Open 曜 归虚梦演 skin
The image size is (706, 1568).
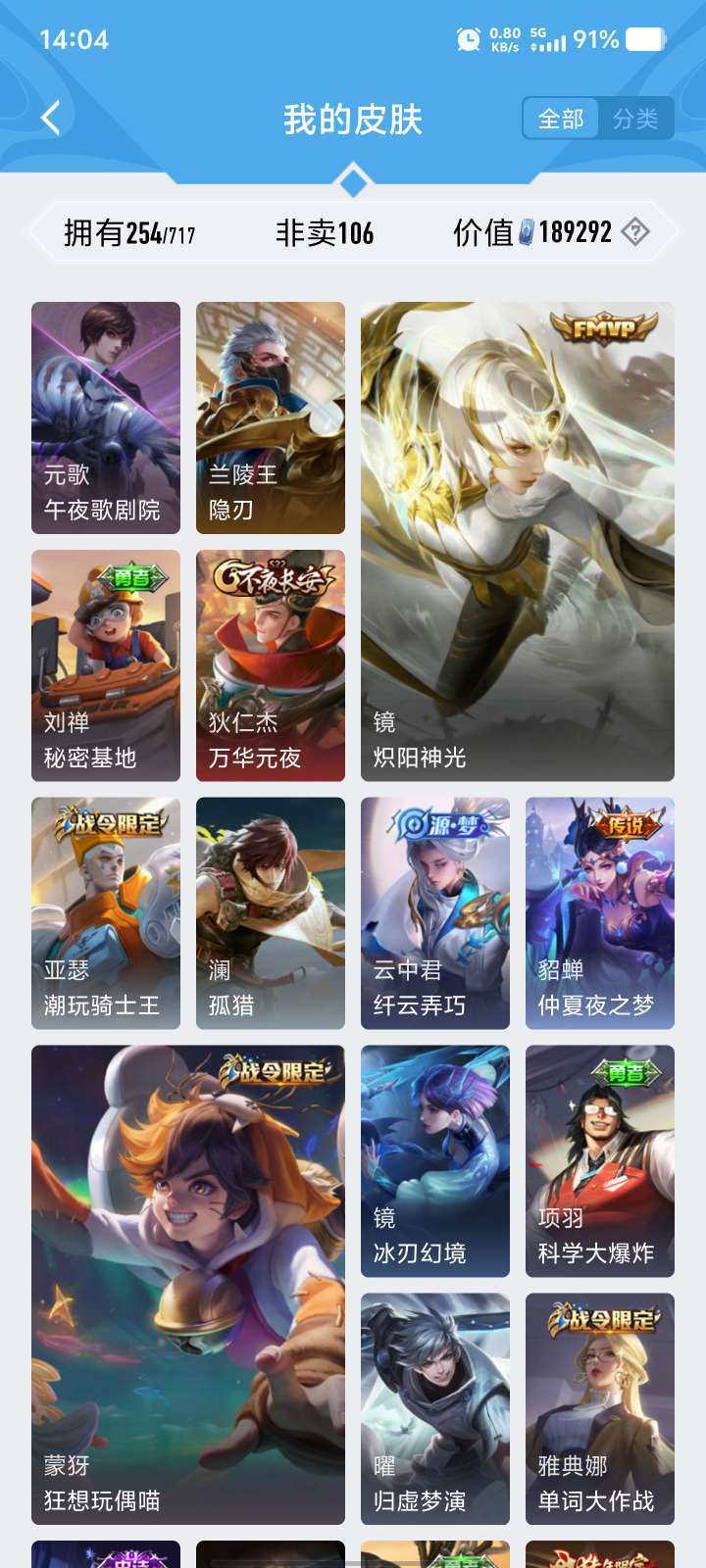(435, 1409)
